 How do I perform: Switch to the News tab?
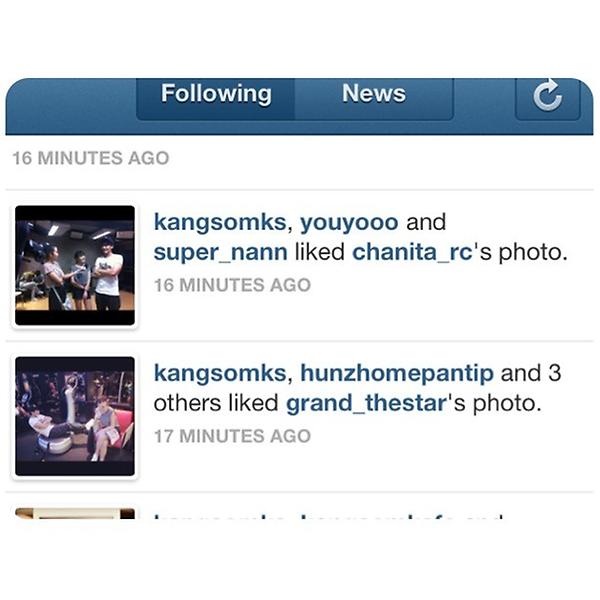pyautogui.click(x=374, y=95)
